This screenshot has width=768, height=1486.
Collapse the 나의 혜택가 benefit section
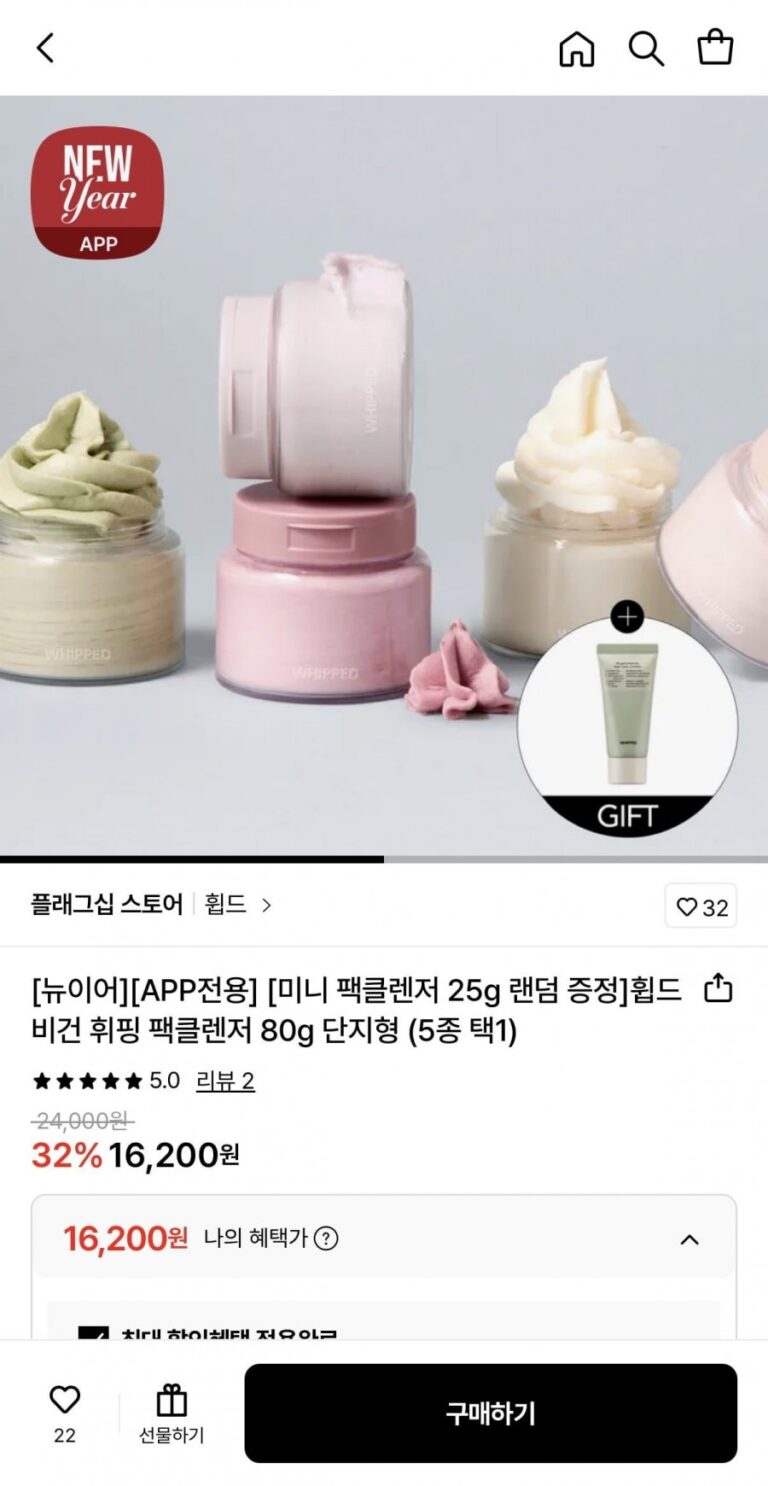point(689,1240)
